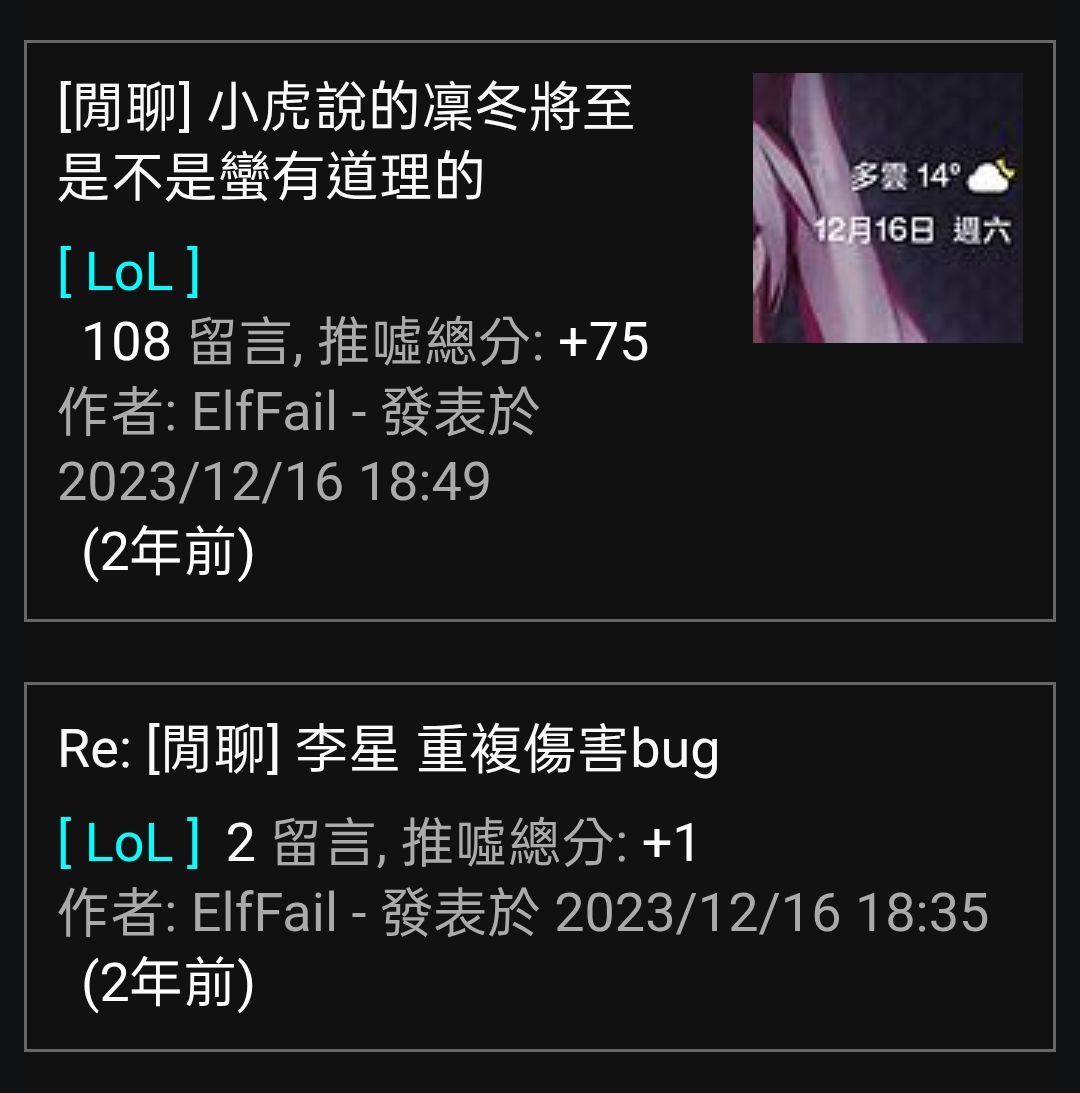
Task: Open the post Re: 李星 重複傷害bug
Action: point(389,750)
